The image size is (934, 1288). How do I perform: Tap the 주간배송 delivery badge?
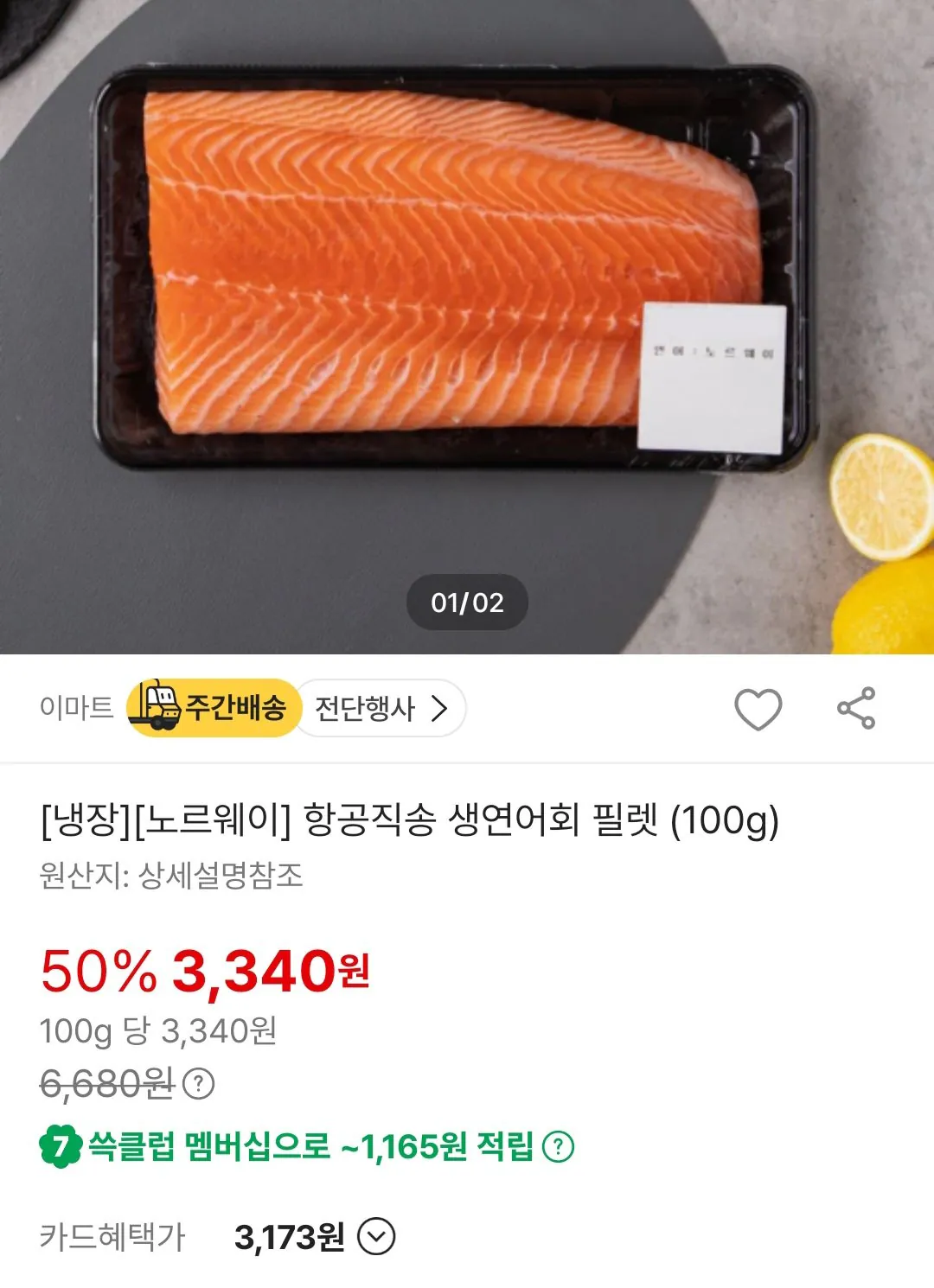(x=214, y=708)
